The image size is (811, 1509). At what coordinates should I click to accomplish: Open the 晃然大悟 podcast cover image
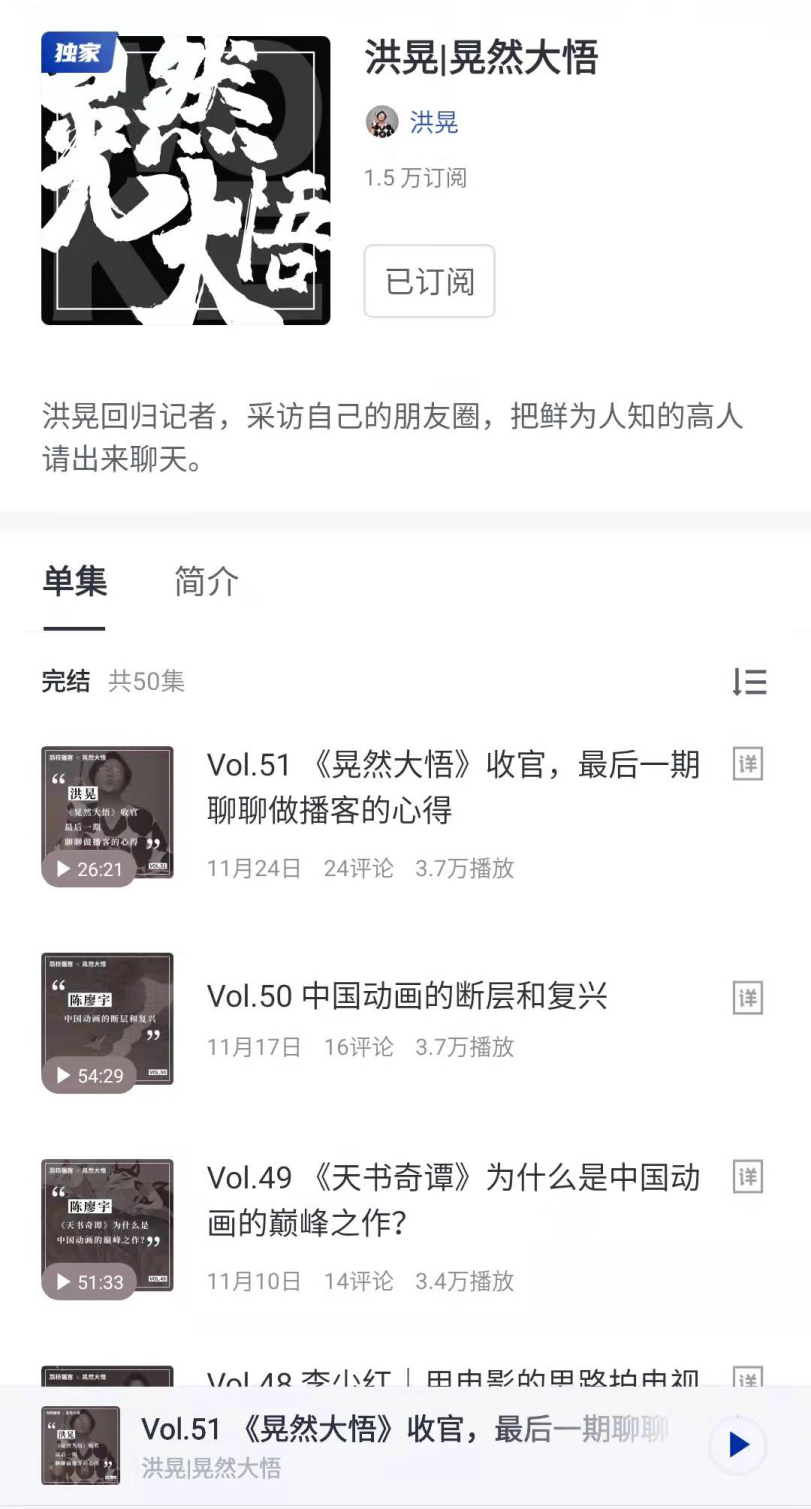(186, 180)
